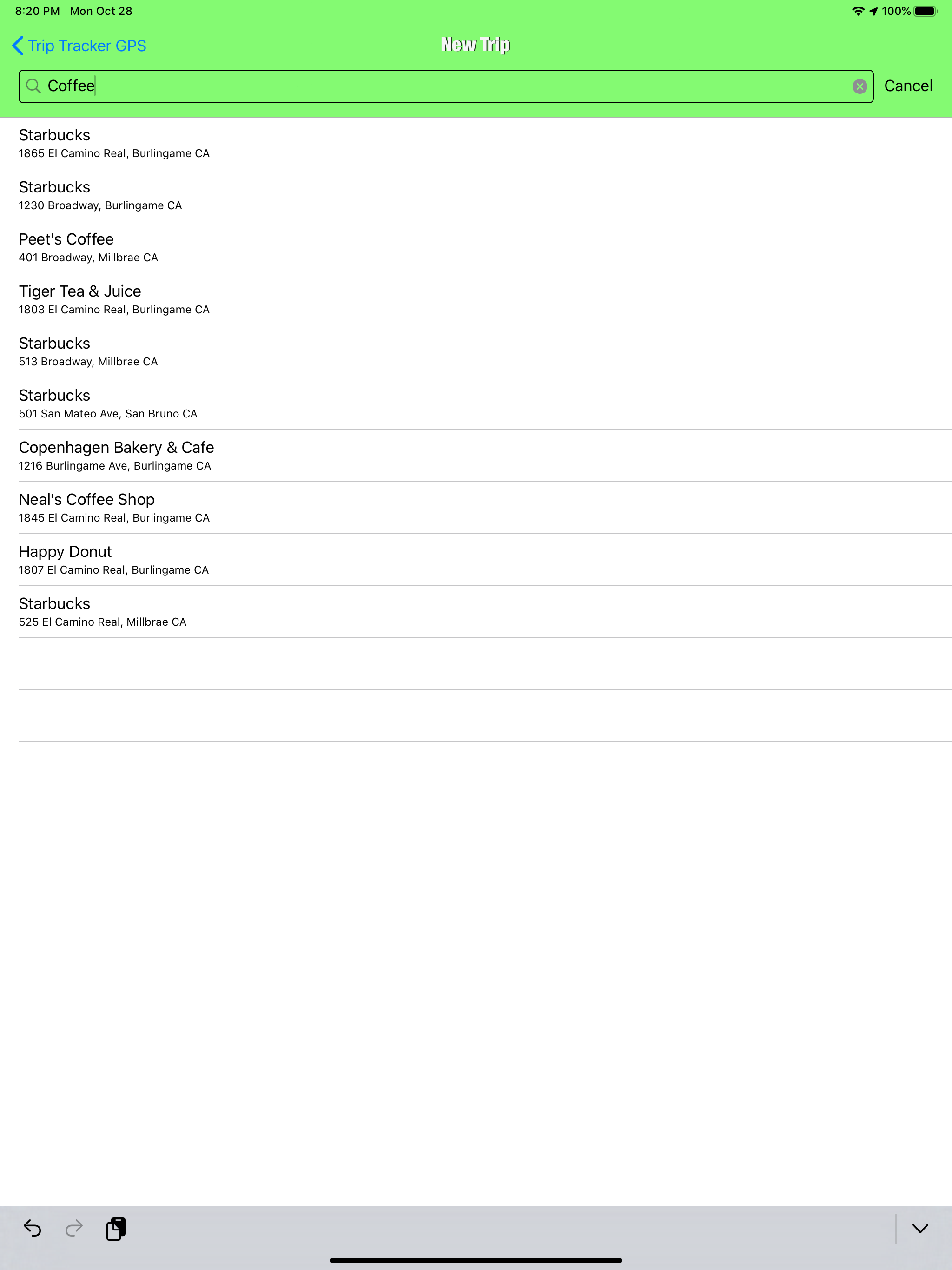The height and width of the screenshot is (1270, 952).
Task: Tap the redo arrow icon
Action: pos(73,1229)
